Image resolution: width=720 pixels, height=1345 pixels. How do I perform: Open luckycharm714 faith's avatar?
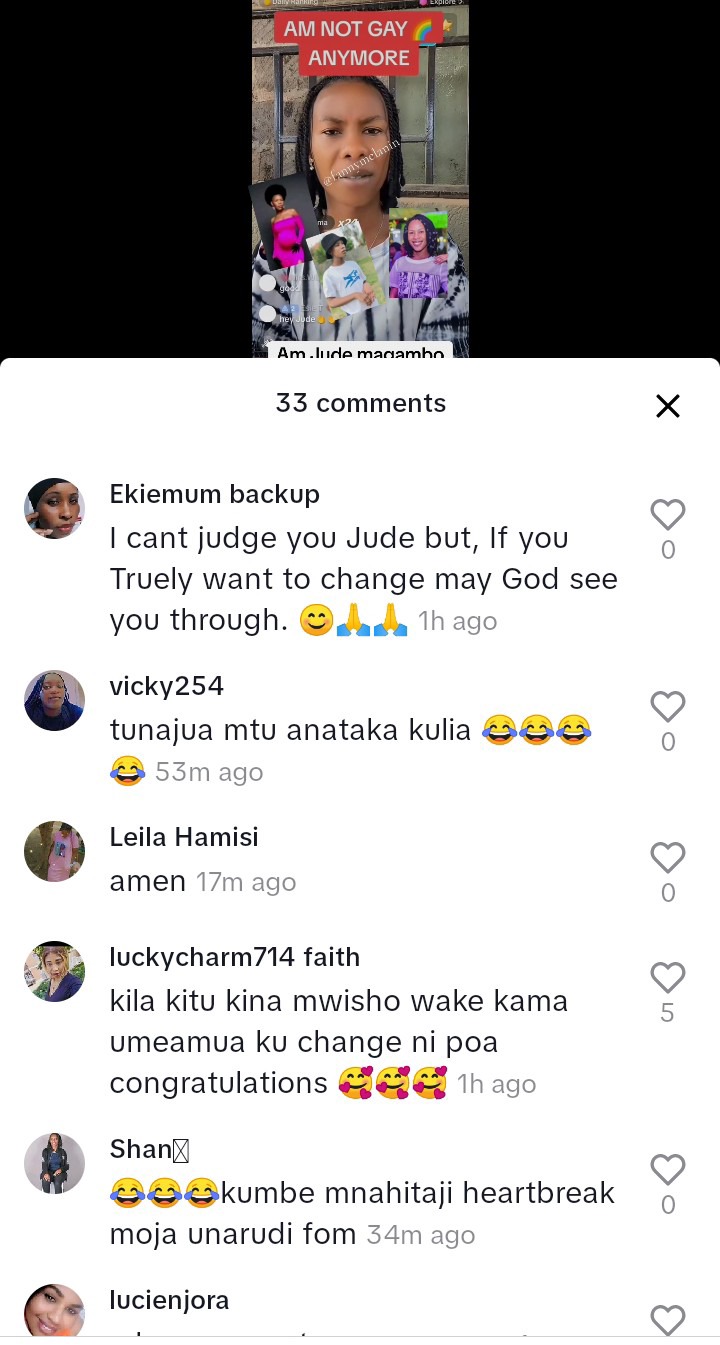54,971
